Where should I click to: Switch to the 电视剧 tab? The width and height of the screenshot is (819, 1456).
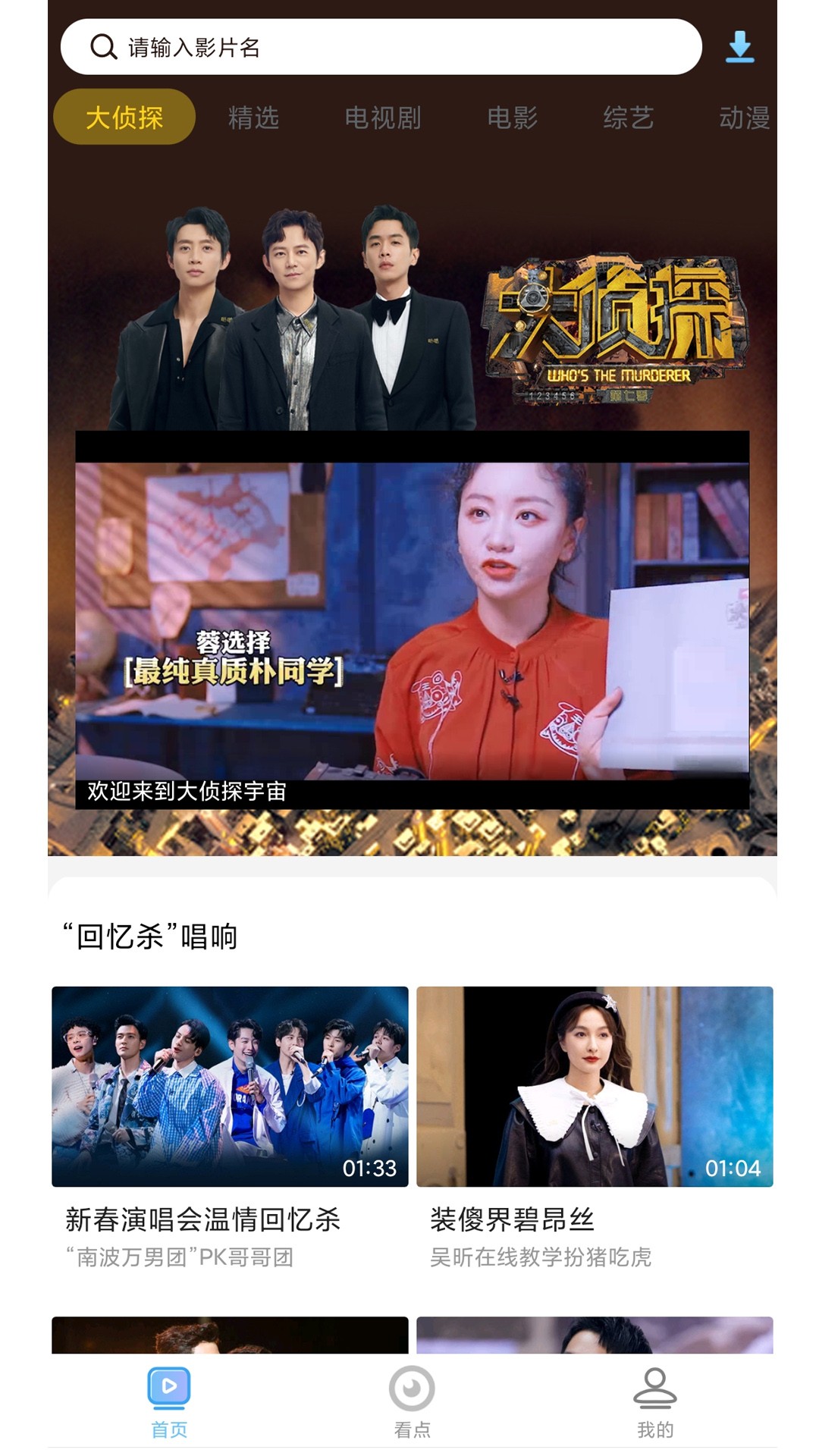382,118
